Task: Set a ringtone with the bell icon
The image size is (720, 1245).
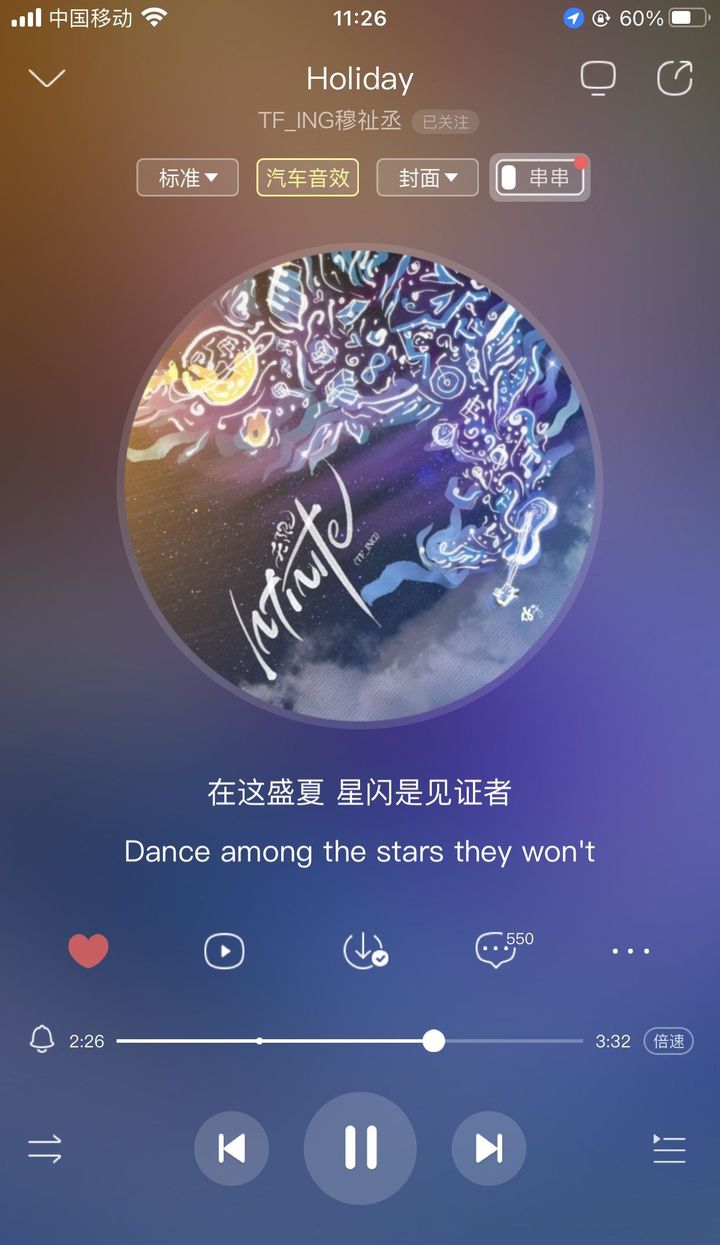Action: 42,1040
